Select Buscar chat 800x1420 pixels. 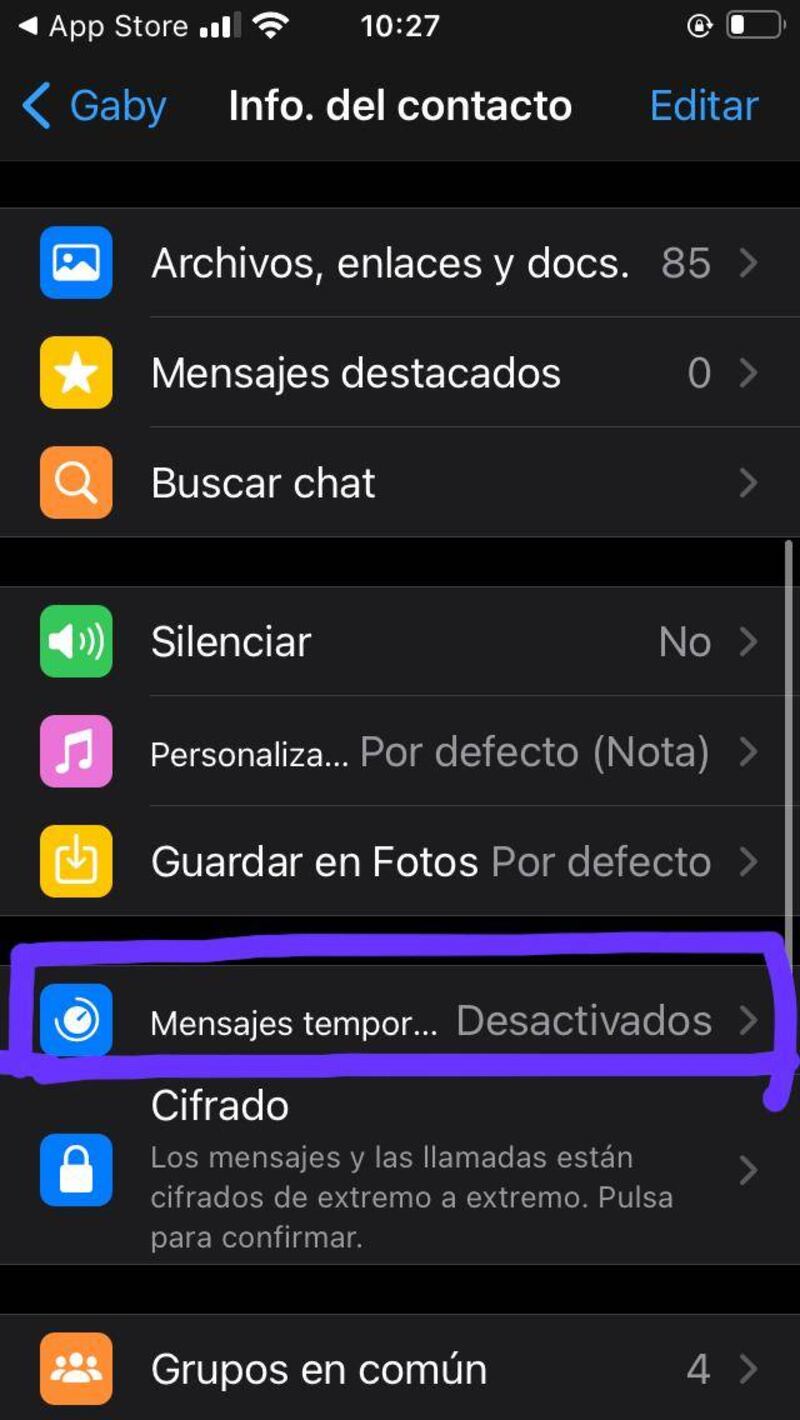pos(400,483)
